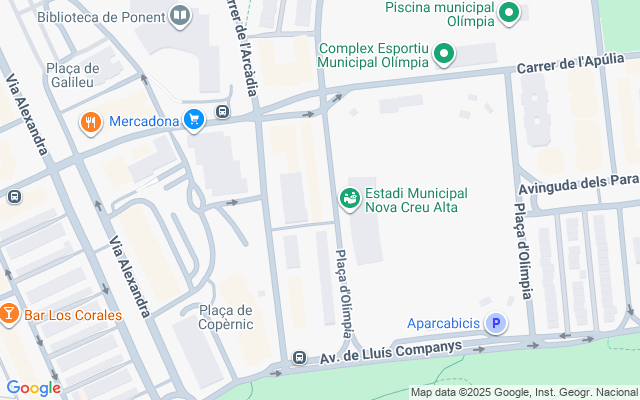The height and width of the screenshot is (400, 640).
Task: Tap the Biblioteca de Ponent marker
Action: [179, 16]
